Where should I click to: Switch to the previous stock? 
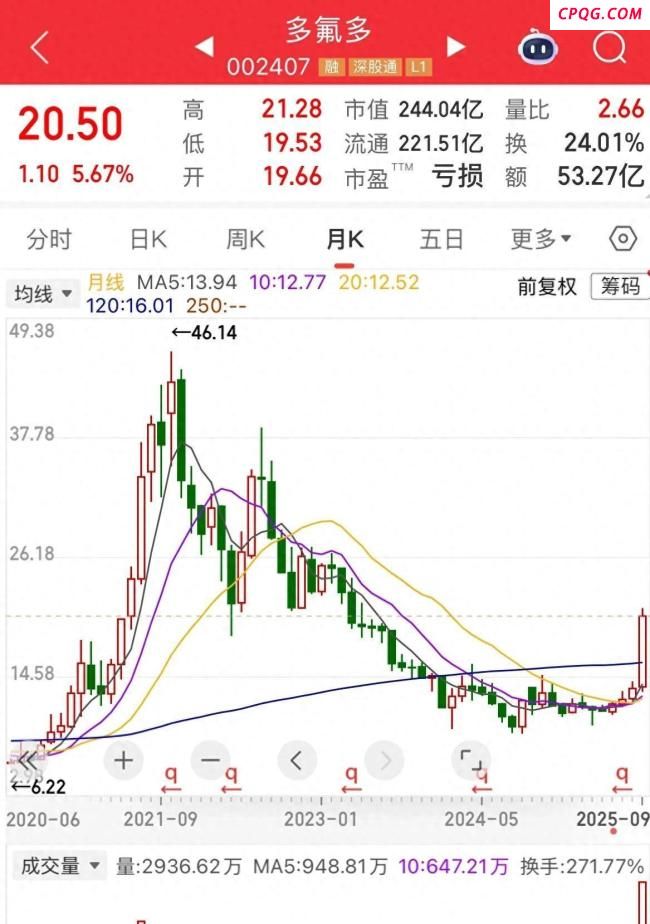pyautogui.click(x=203, y=47)
